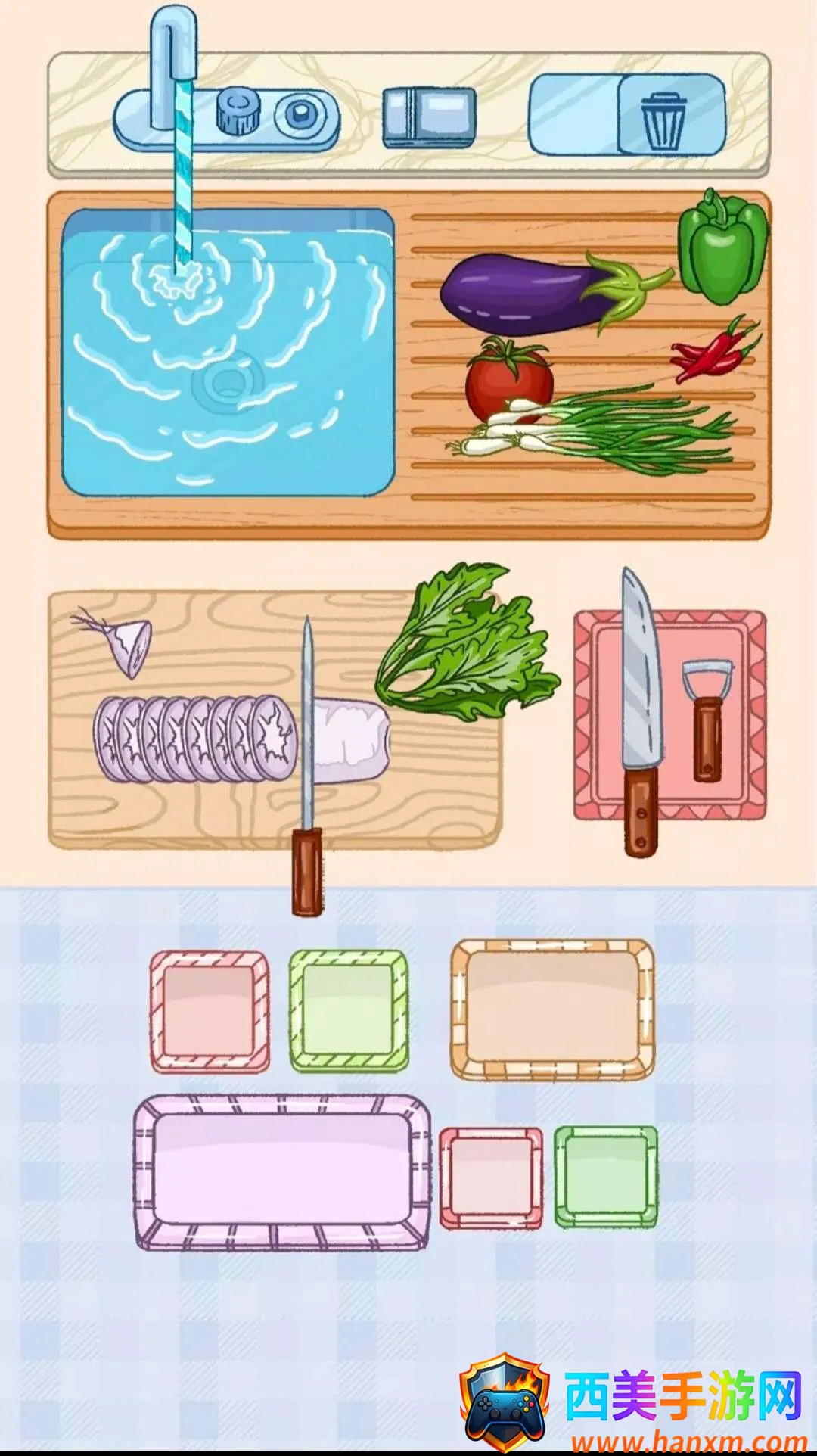Pick the lettuce on the cutting board
This screenshot has width=817, height=1456.
click(468, 647)
